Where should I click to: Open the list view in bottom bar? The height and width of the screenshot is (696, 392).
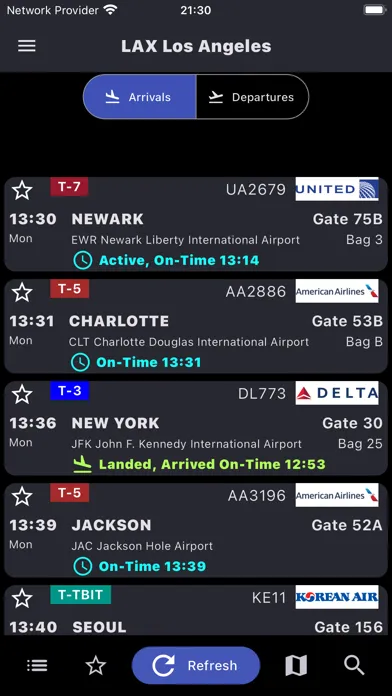click(37, 665)
